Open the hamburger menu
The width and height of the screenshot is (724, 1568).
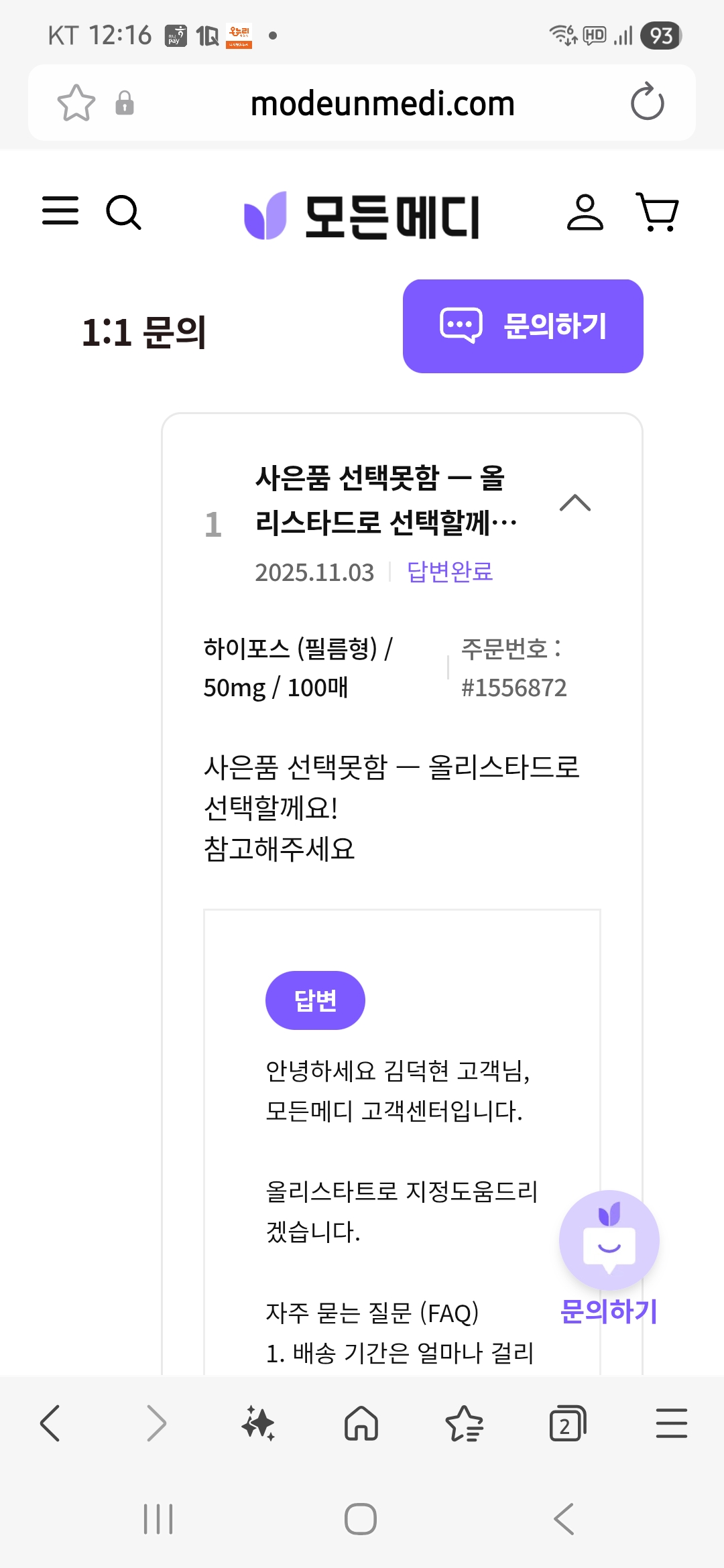coord(60,211)
